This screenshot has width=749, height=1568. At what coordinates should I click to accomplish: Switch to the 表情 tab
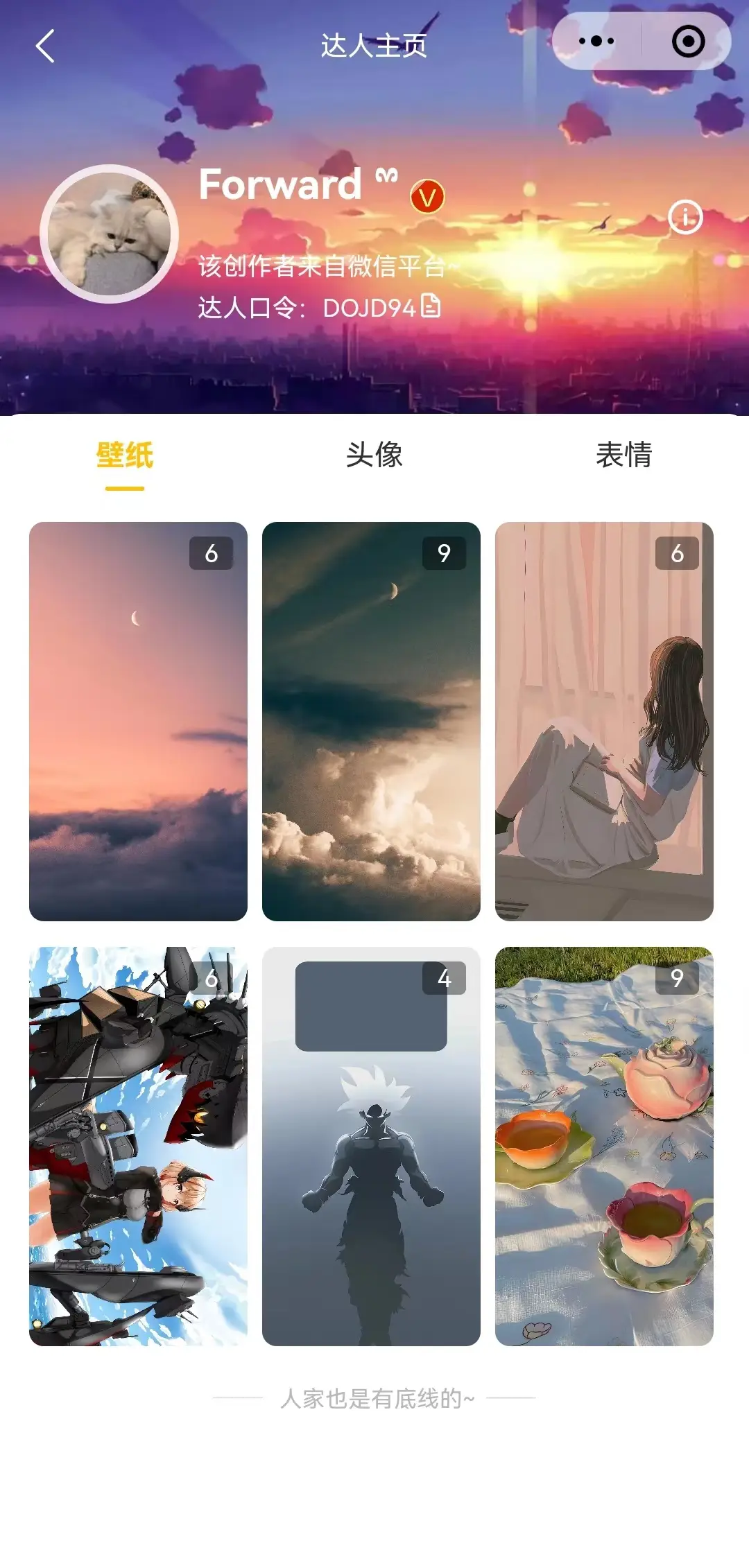[623, 455]
